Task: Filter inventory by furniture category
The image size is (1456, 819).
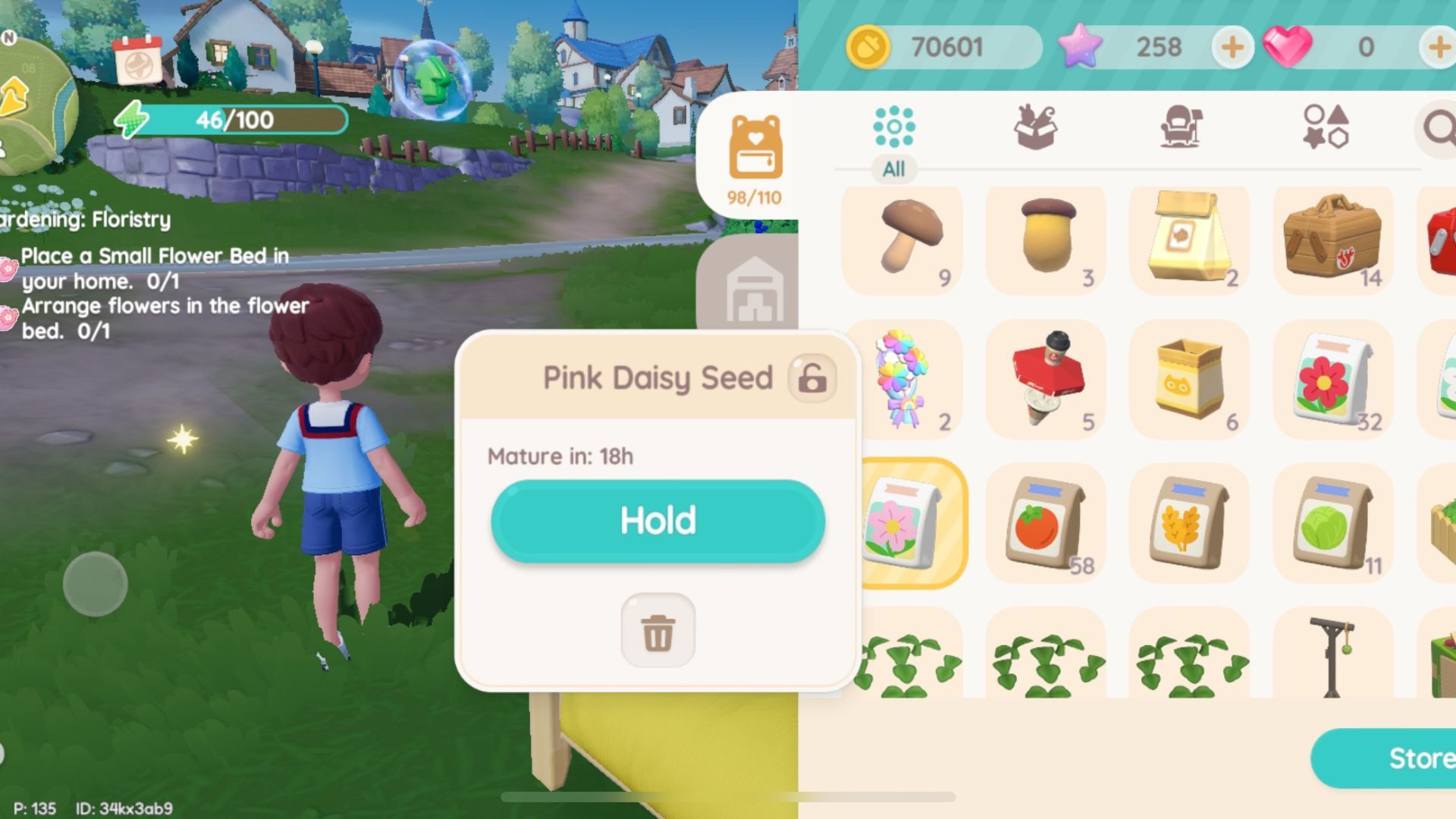Action: click(1180, 127)
